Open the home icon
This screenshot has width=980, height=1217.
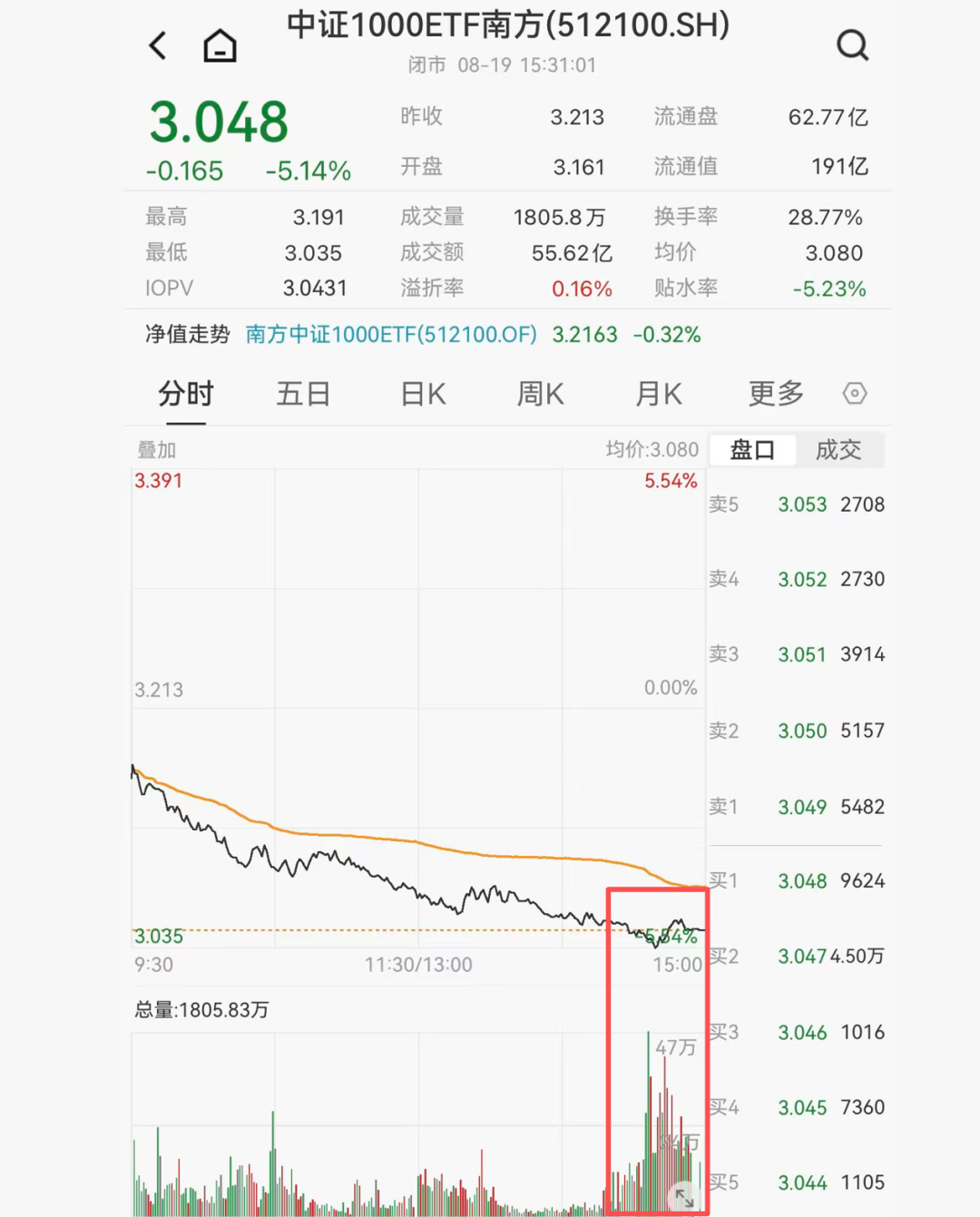(x=220, y=44)
